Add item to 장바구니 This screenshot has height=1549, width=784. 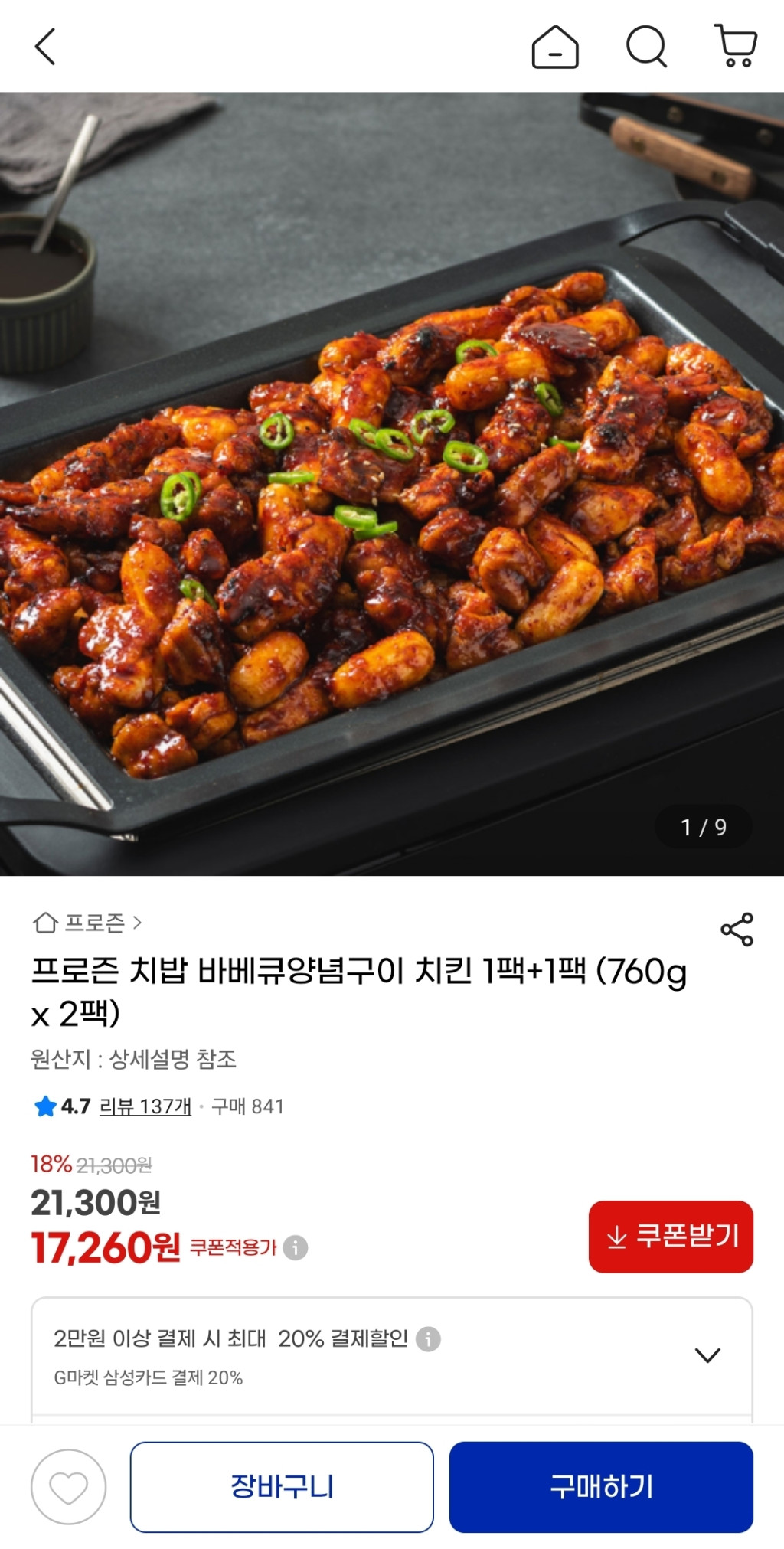click(282, 1487)
